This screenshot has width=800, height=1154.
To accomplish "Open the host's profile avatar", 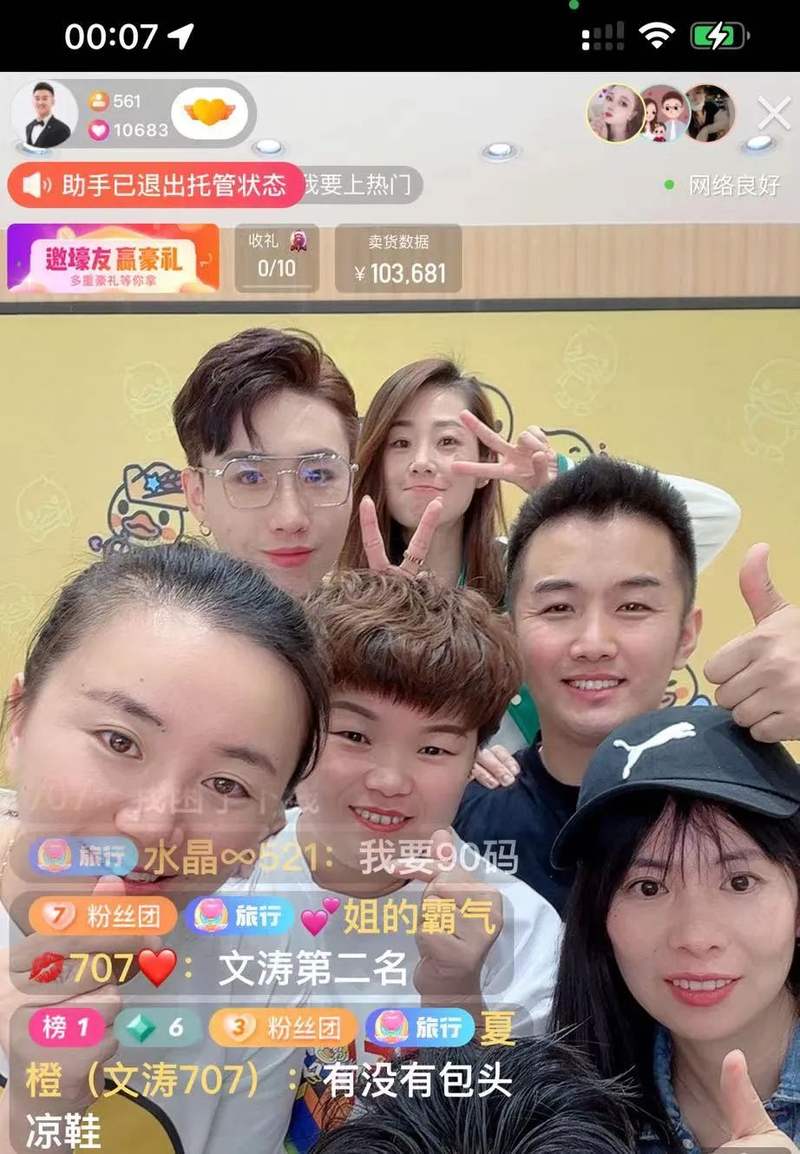I will pos(44,114).
